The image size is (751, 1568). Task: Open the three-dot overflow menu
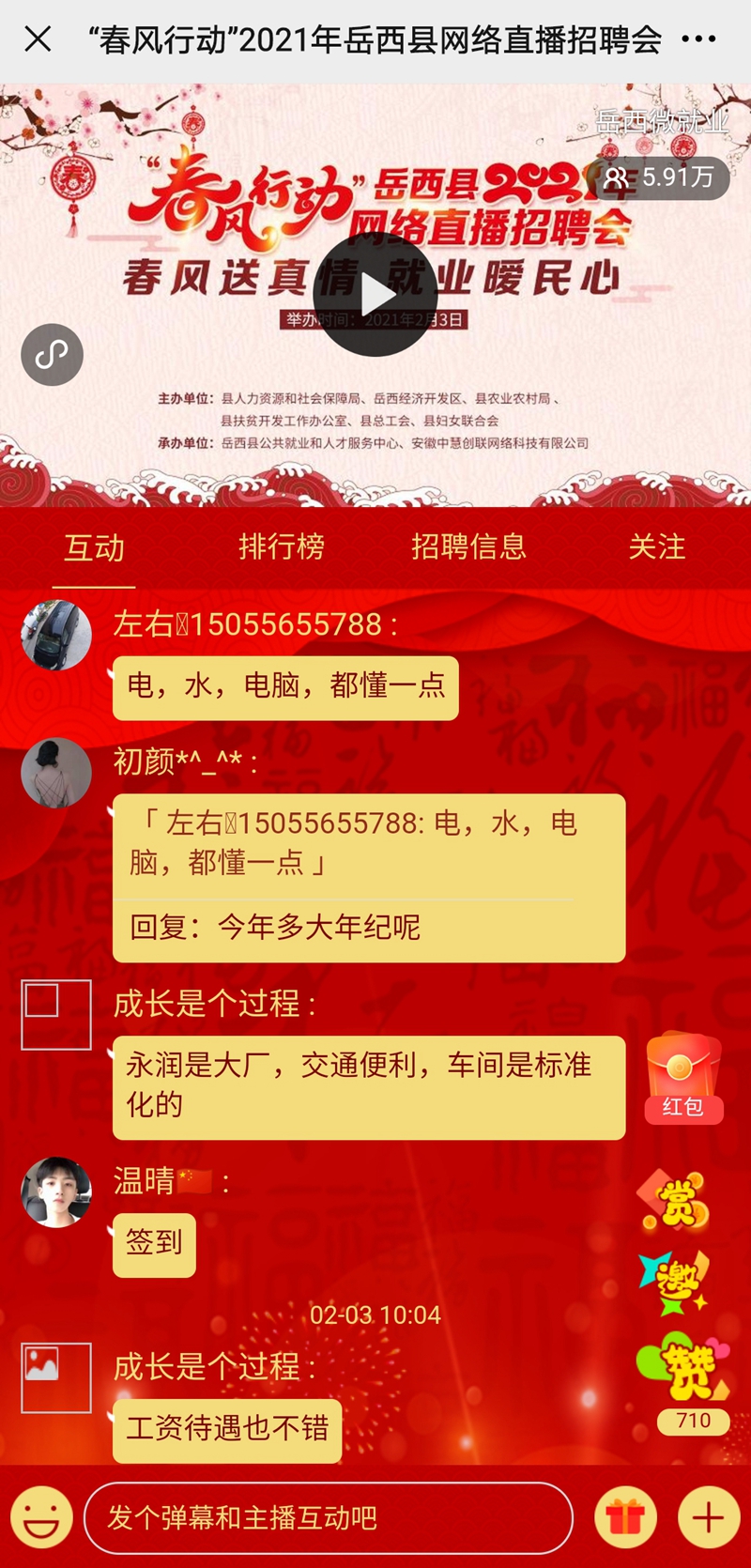pyautogui.click(x=698, y=39)
